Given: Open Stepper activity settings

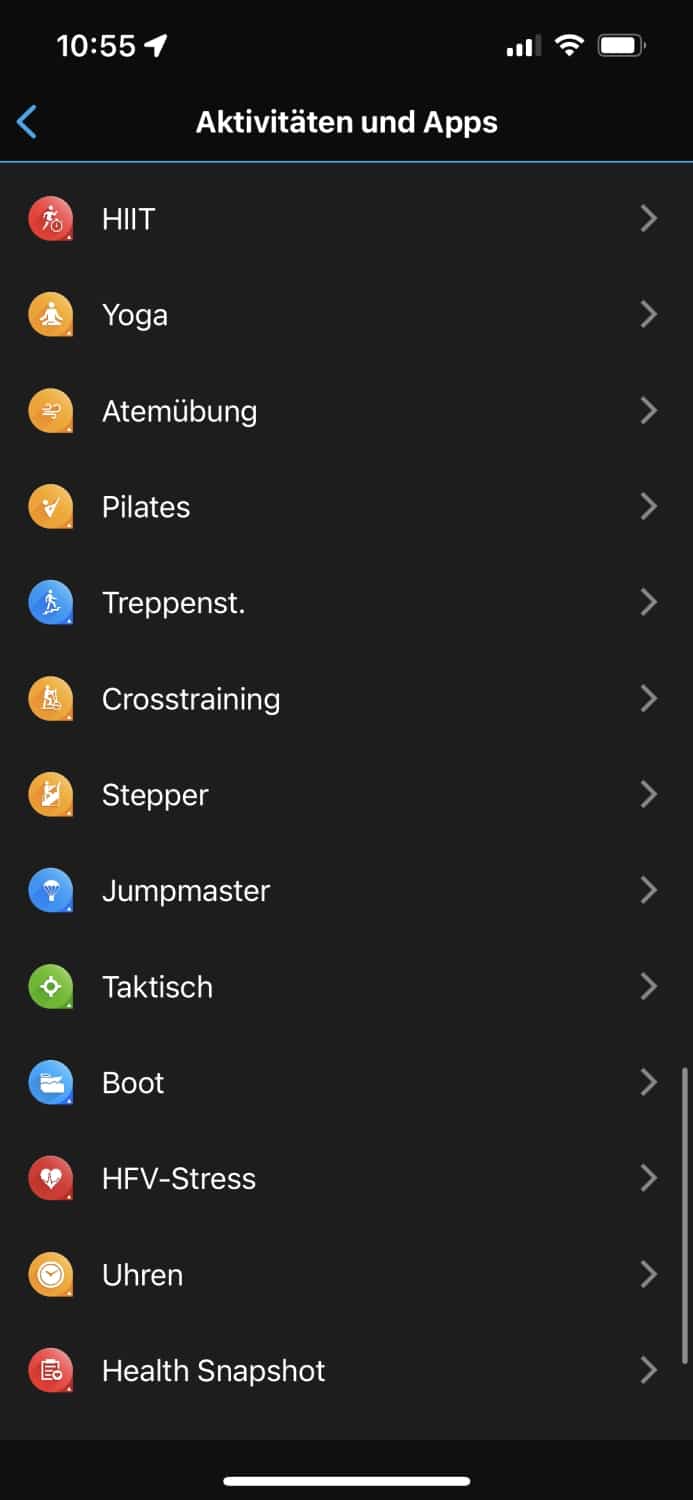Looking at the screenshot, I should 346,795.
